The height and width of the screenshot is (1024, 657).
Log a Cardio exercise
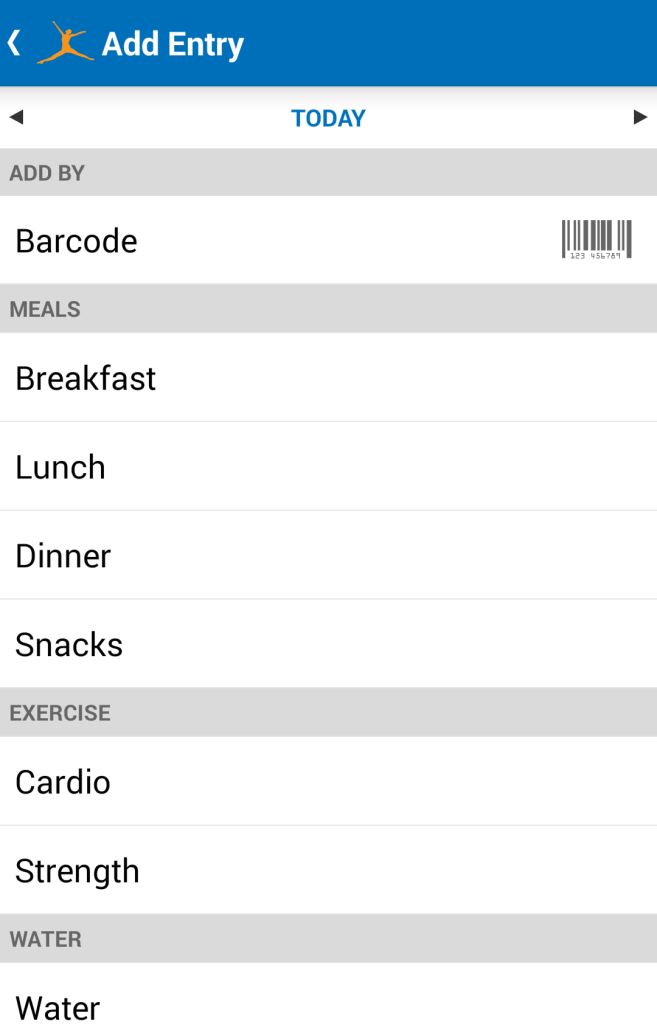pyautogui.click(x=328, y=782)
